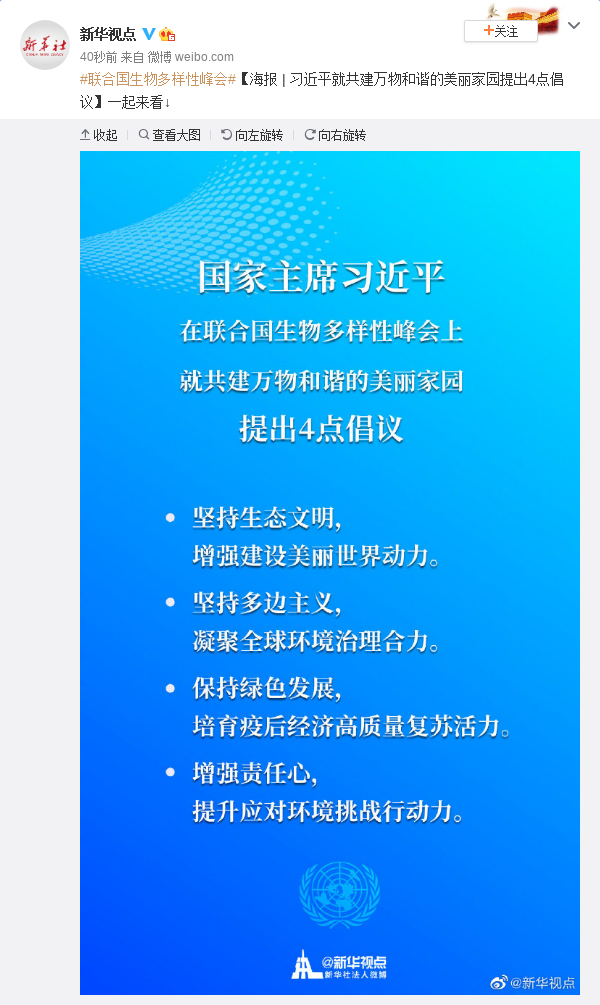The image size is (600, 1005).
Task: Rotate the image right with 向右旋转
Action: pos(335,135)
